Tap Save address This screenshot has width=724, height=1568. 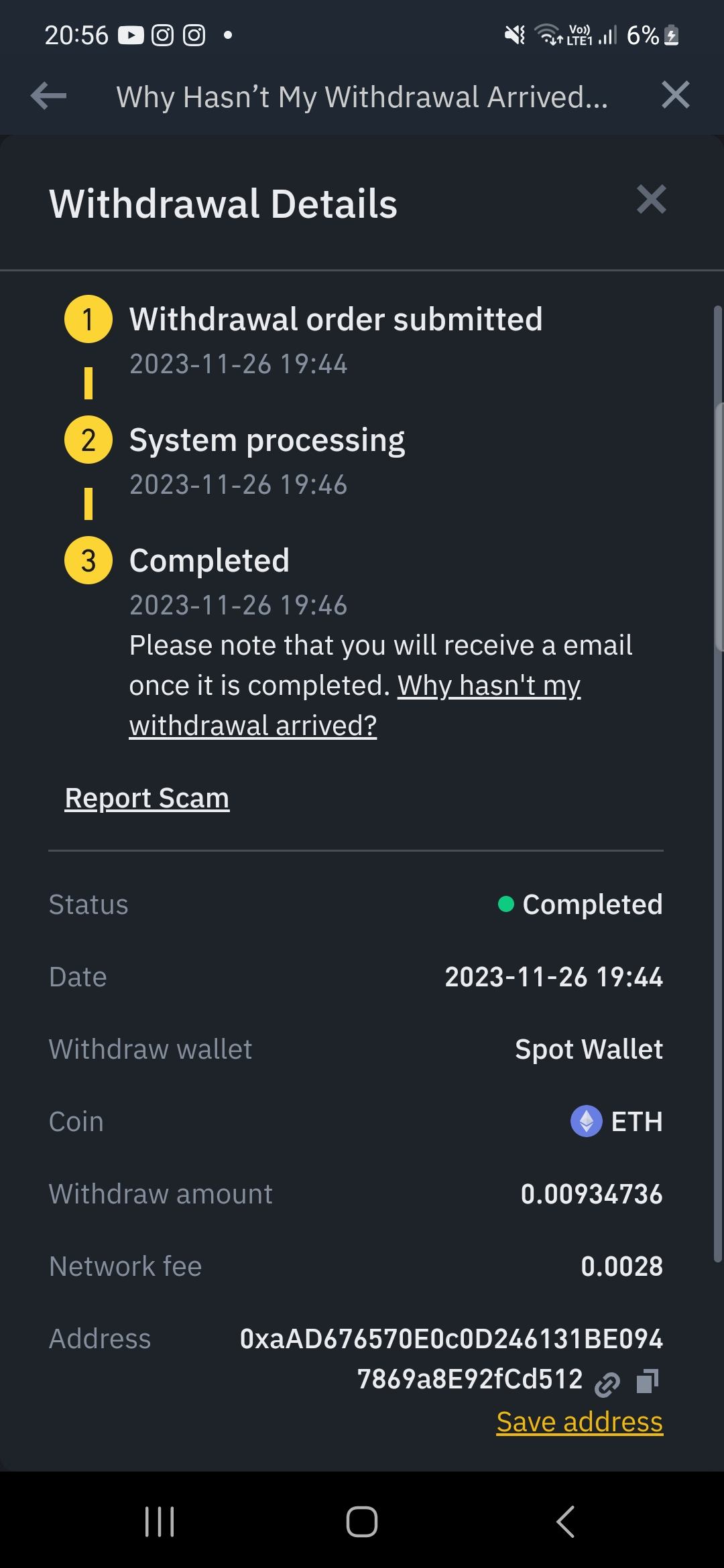coord(579,1422)
